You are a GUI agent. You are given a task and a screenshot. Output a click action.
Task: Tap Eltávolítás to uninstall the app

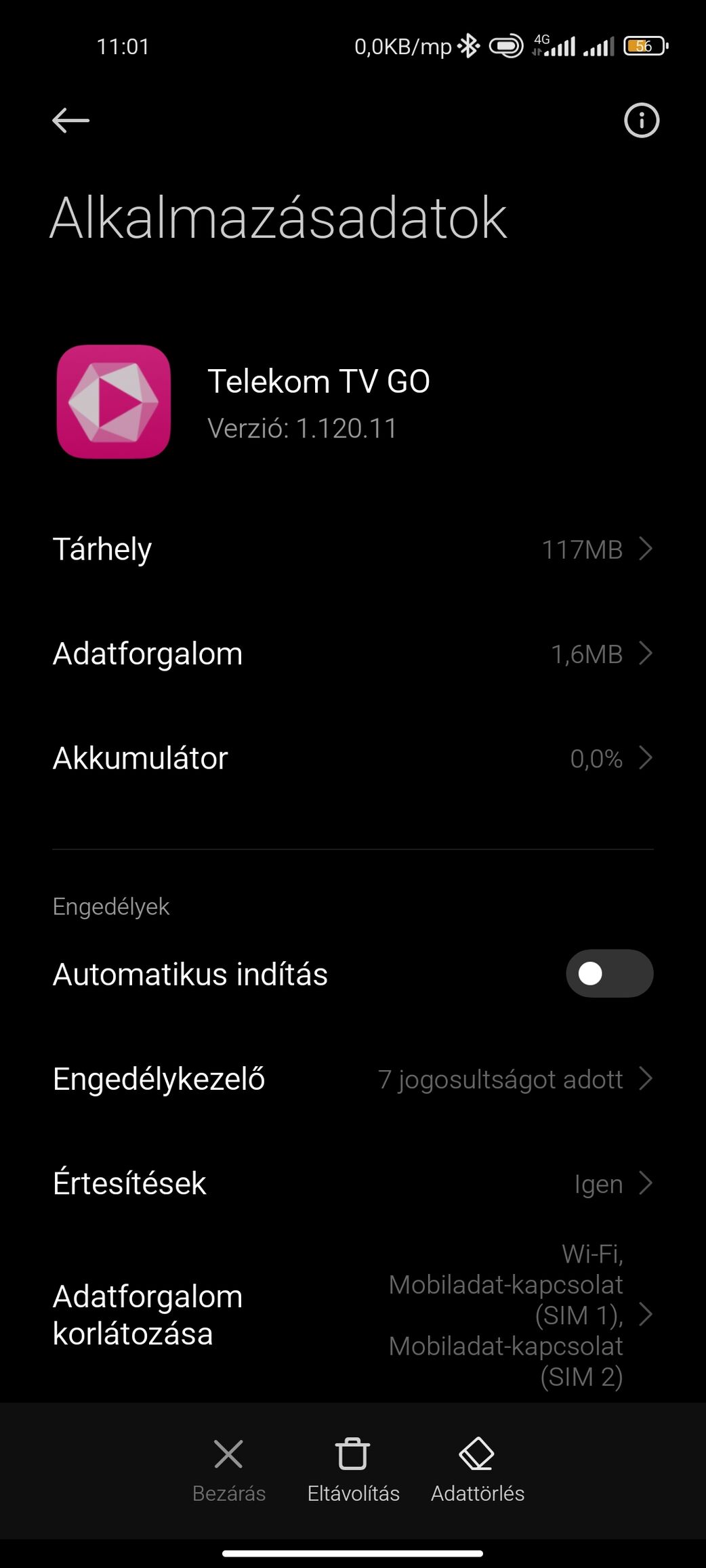tap(353, 1470)
